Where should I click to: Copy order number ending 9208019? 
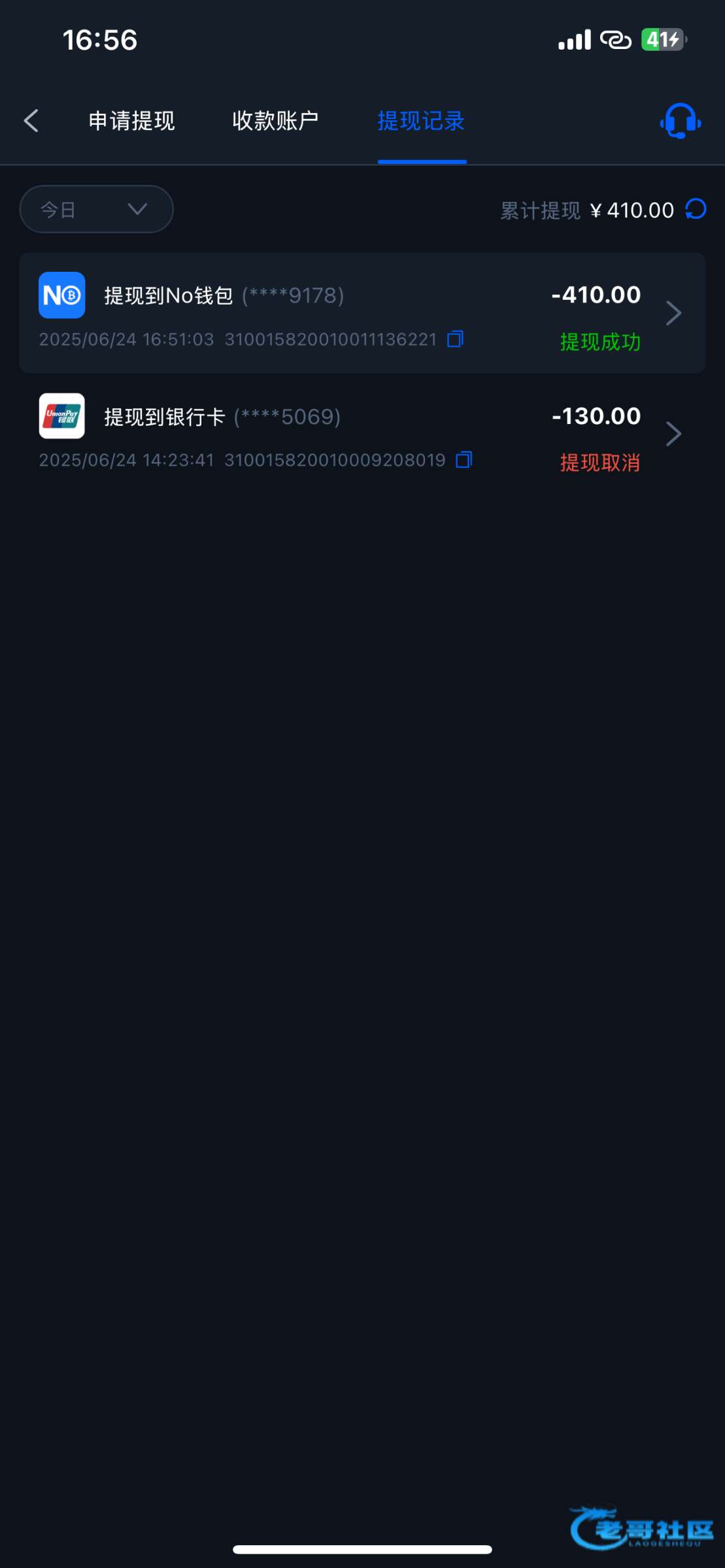pos(464,460)
